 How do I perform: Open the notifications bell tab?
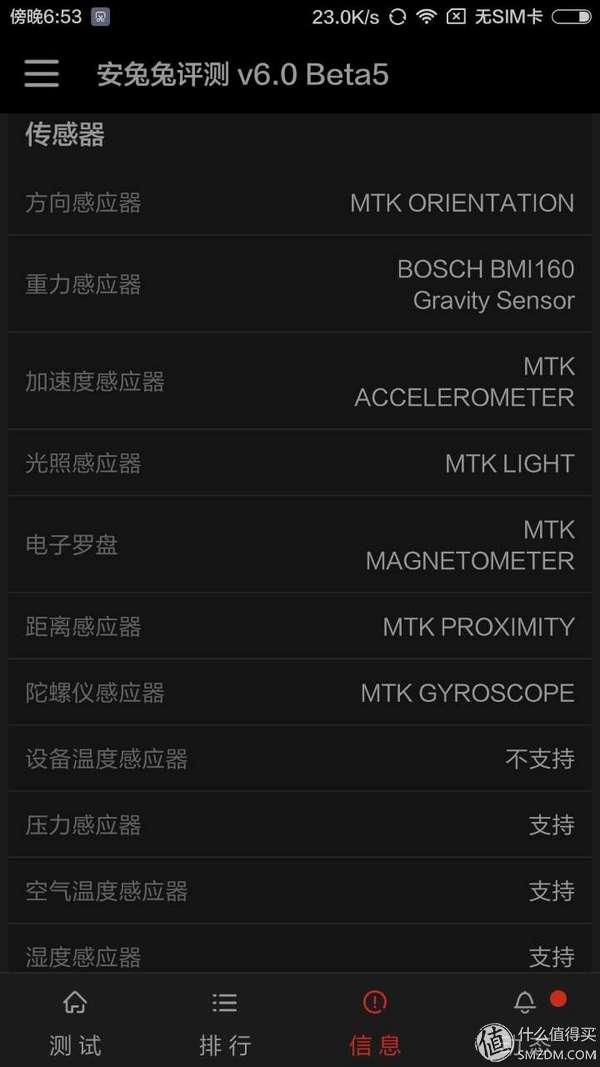tap(524, 1020)
